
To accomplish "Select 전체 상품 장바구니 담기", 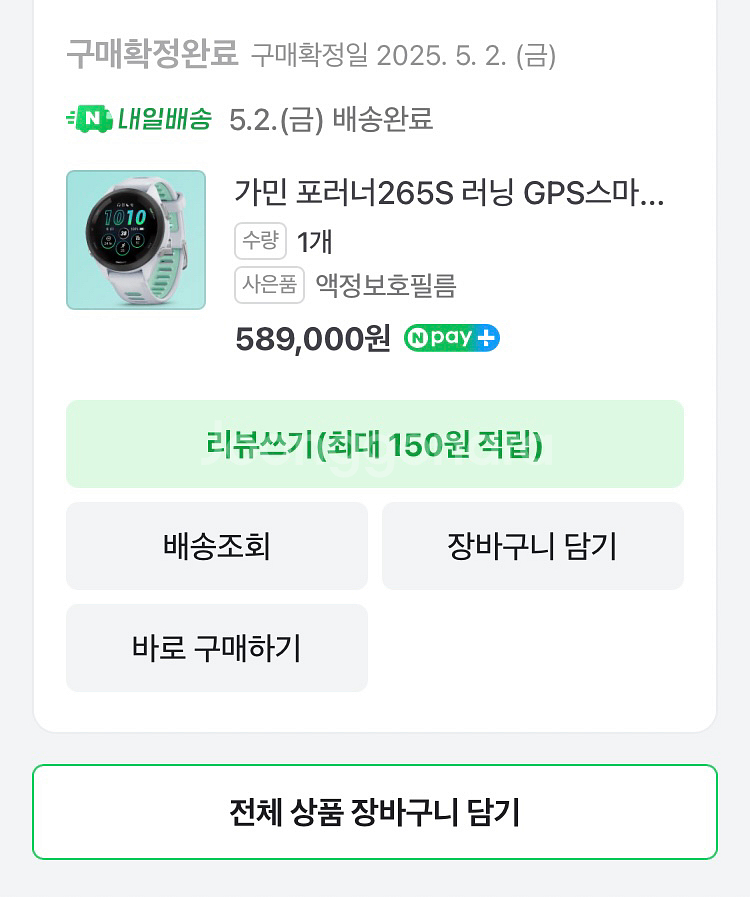I will [x=375, y=812].
